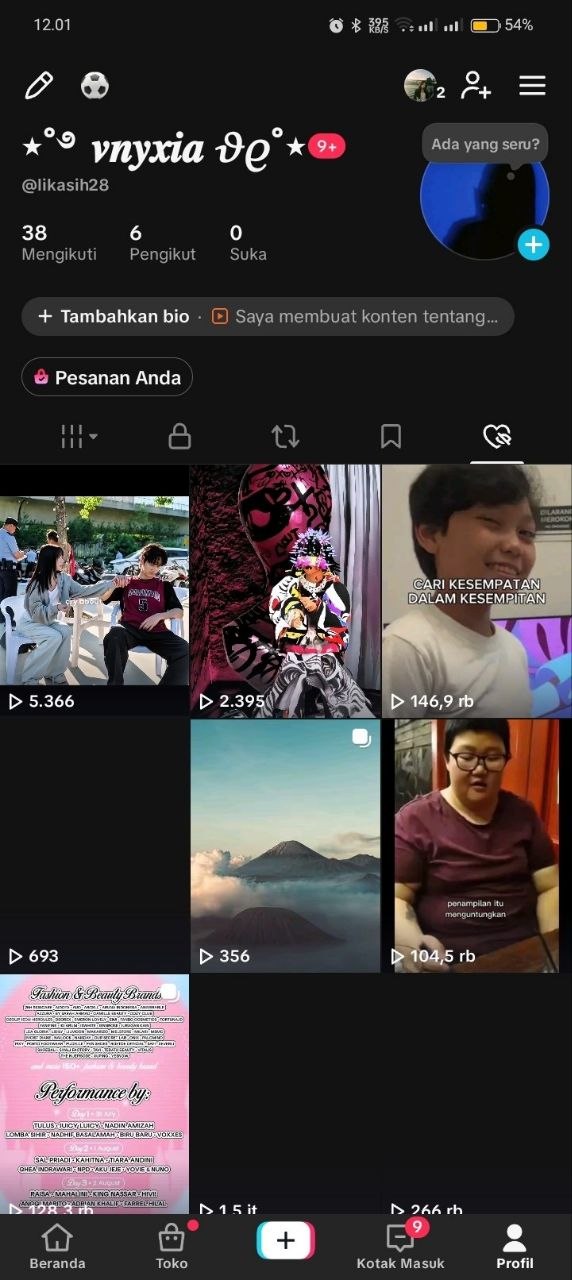The image size is (572, 1280).
Task: Open the posts grid sort dropdown
Action: [x=79, y=436]
